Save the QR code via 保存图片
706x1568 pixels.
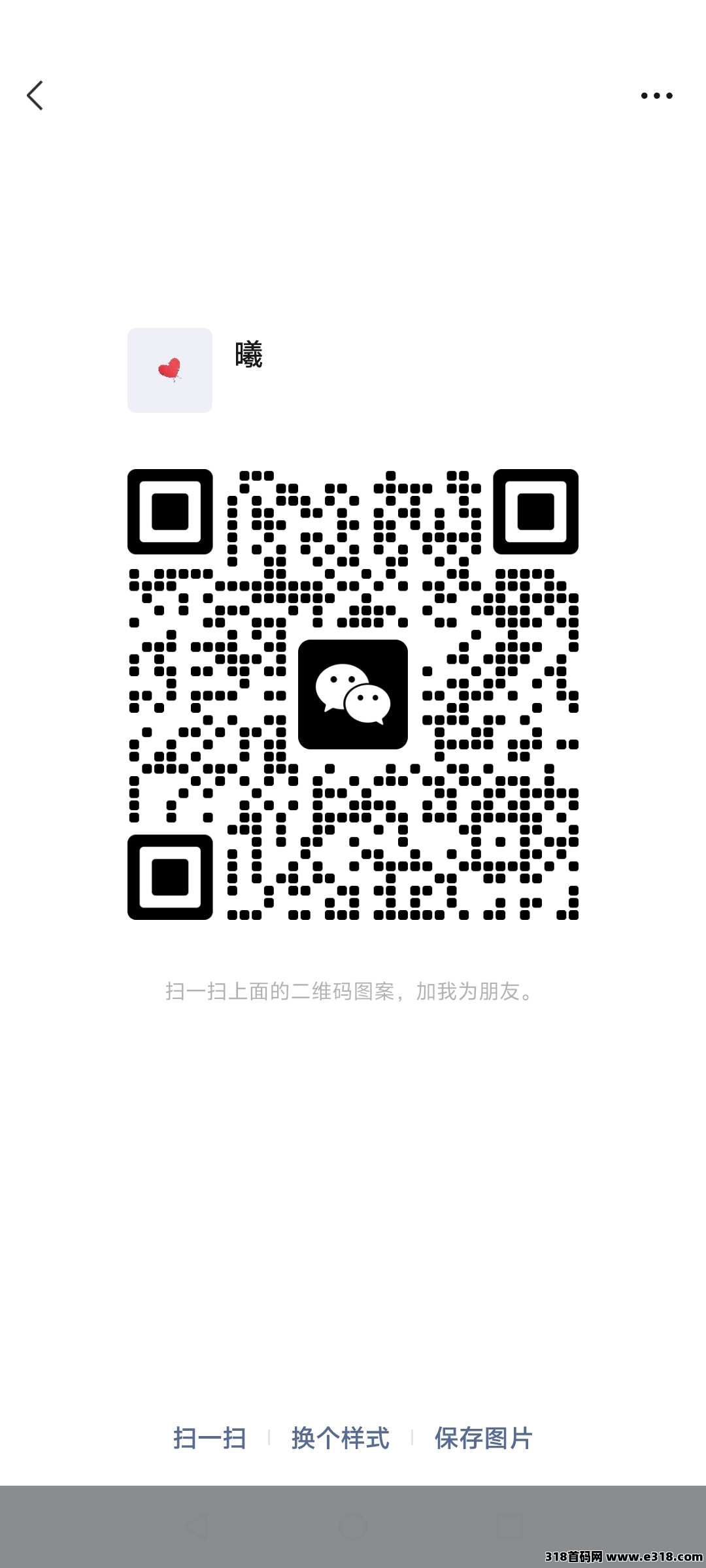point(483,1438)
